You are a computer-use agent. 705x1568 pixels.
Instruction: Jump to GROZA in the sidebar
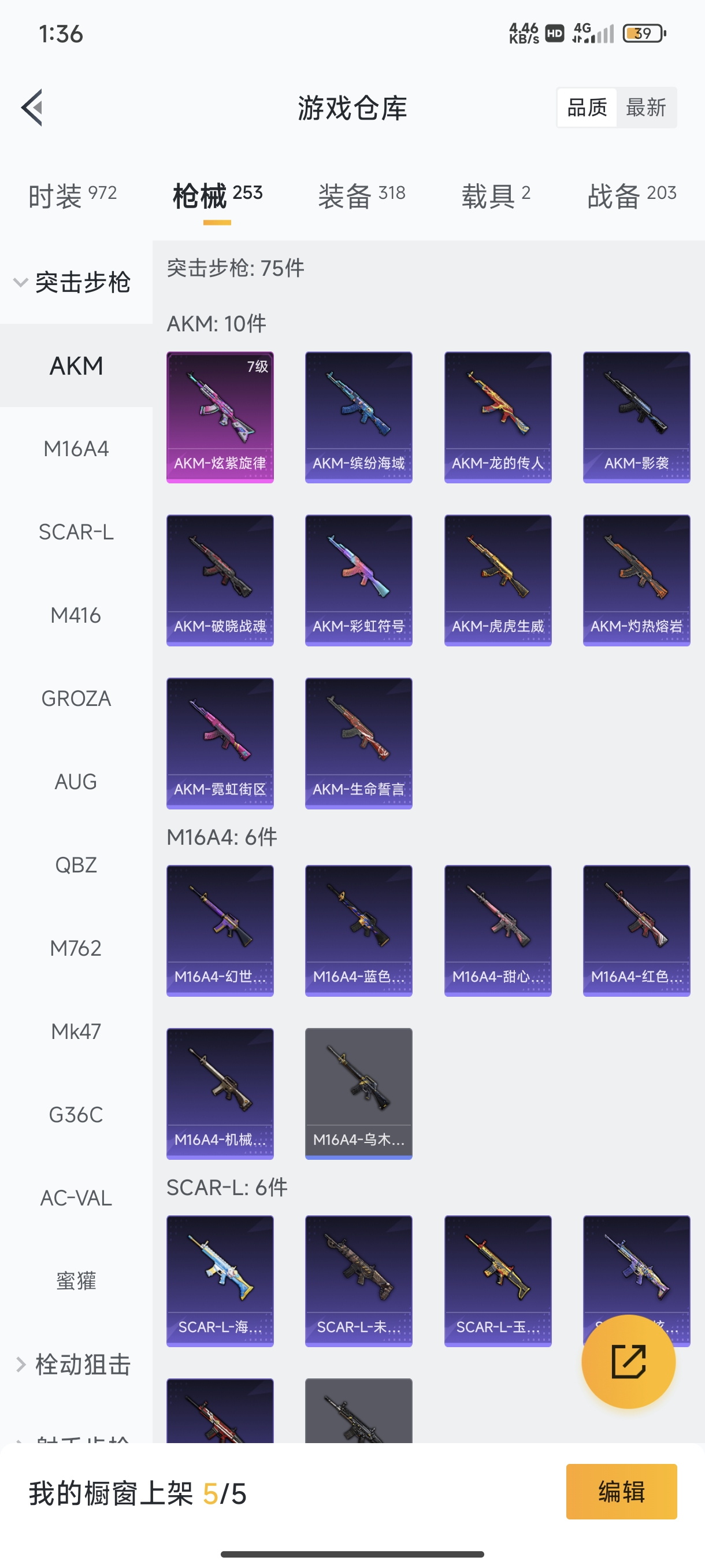click(76, 698)
